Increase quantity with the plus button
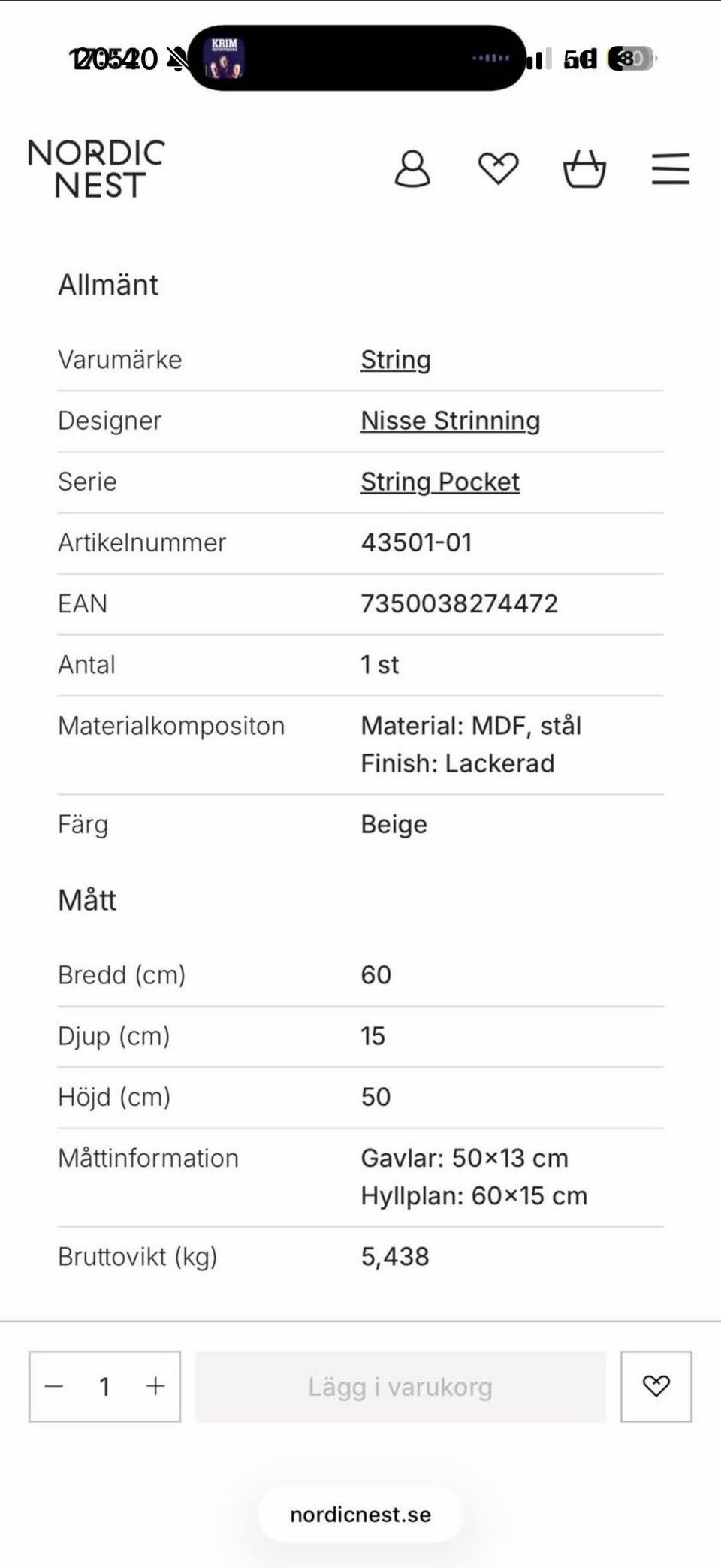 [x=155, y=1386]
